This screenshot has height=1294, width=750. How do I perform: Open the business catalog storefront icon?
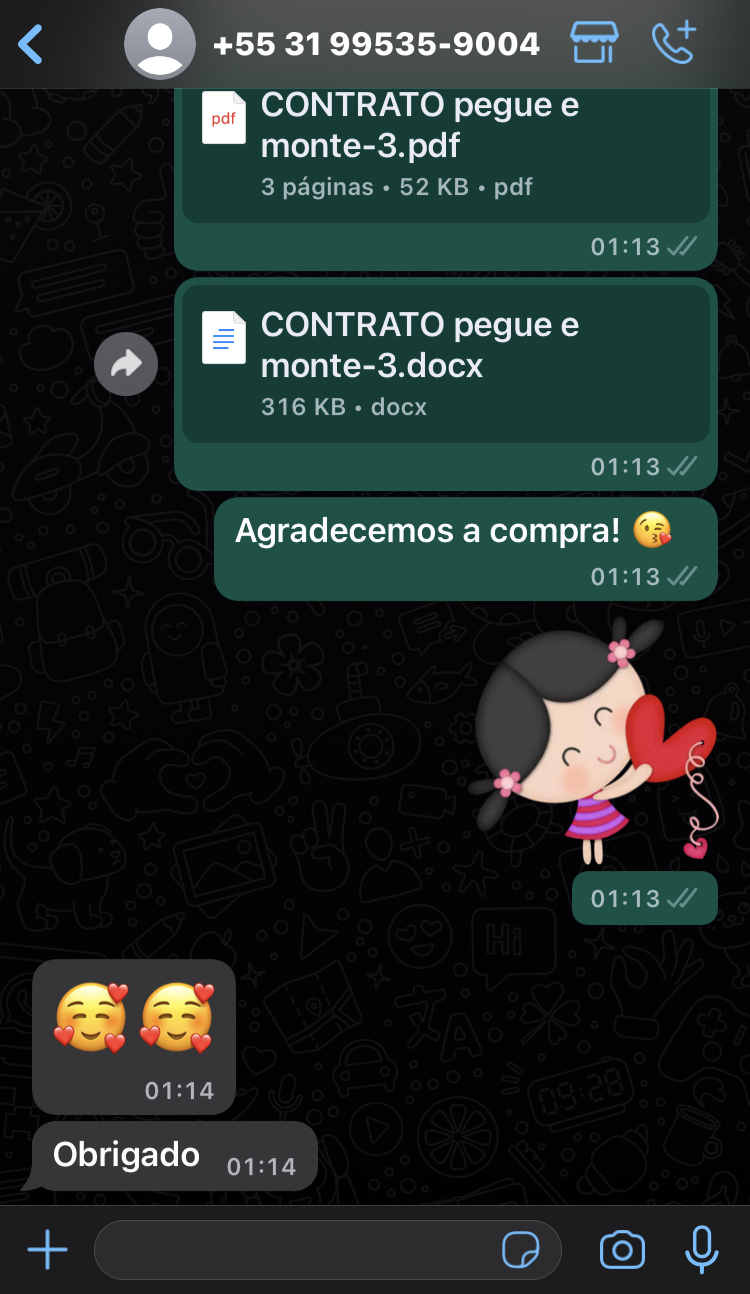tap(594, 42)
